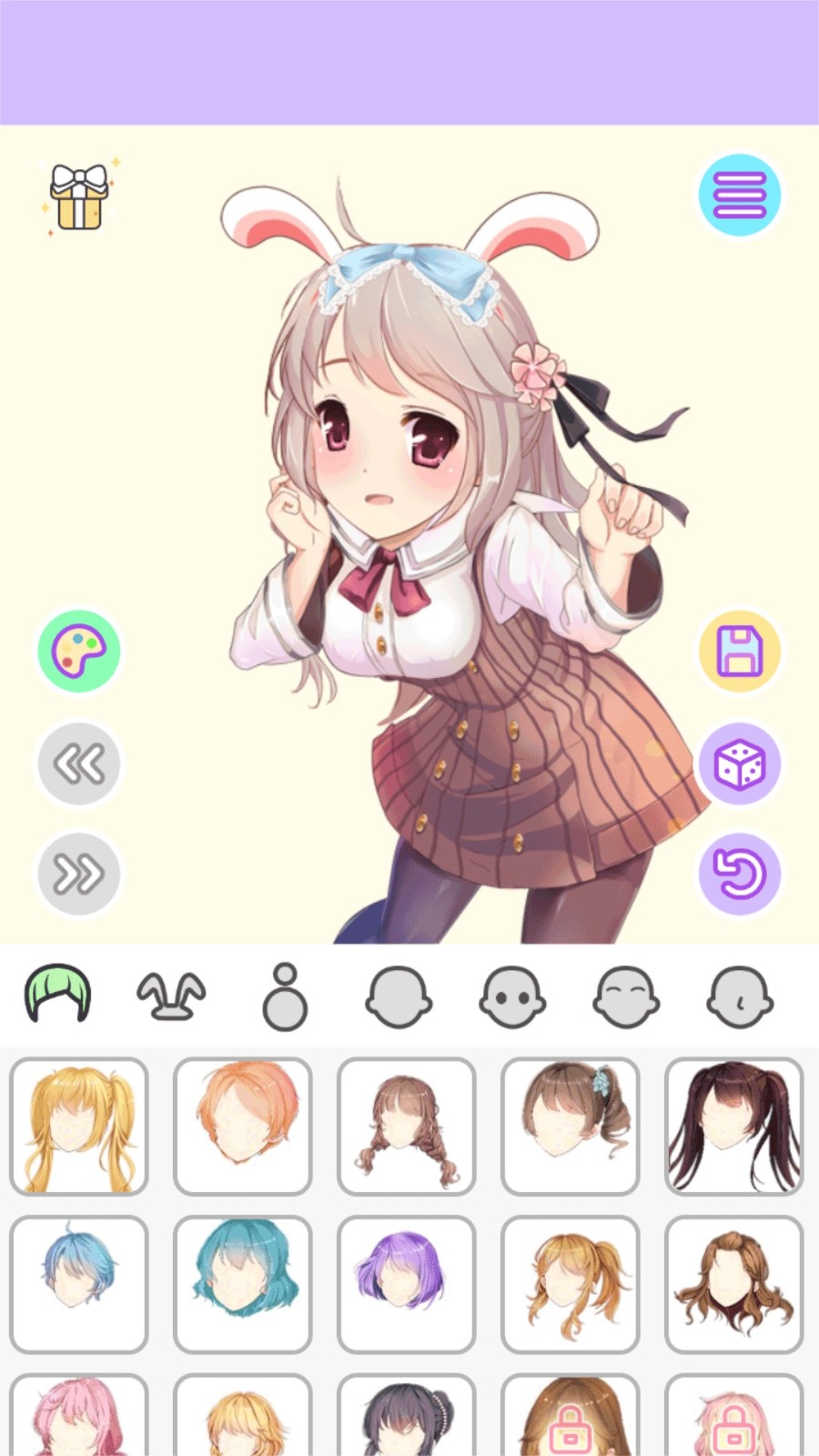Switch to the green hair category tab
Viewport: 819px width, 1456px height.
point(56,996)
